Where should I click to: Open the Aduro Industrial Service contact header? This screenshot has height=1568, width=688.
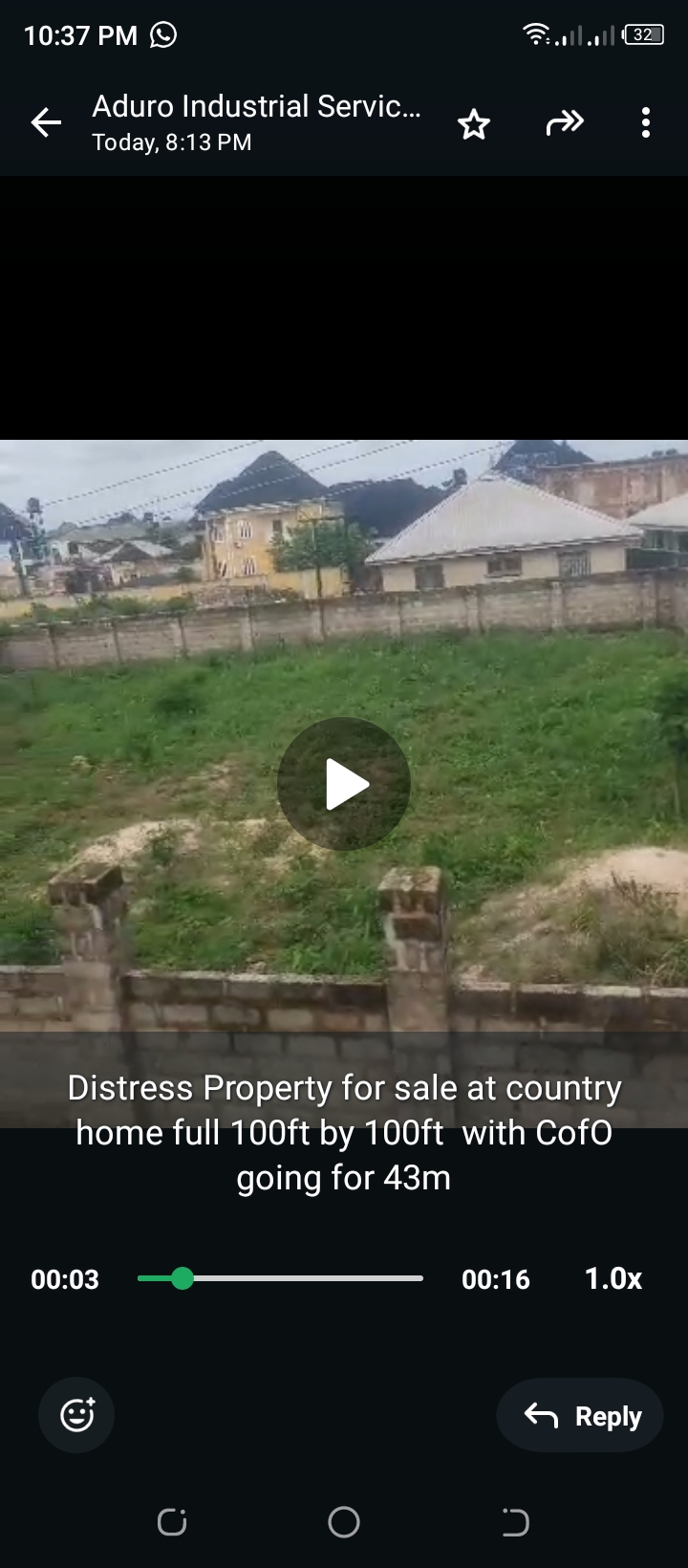(x=256, y=122)
